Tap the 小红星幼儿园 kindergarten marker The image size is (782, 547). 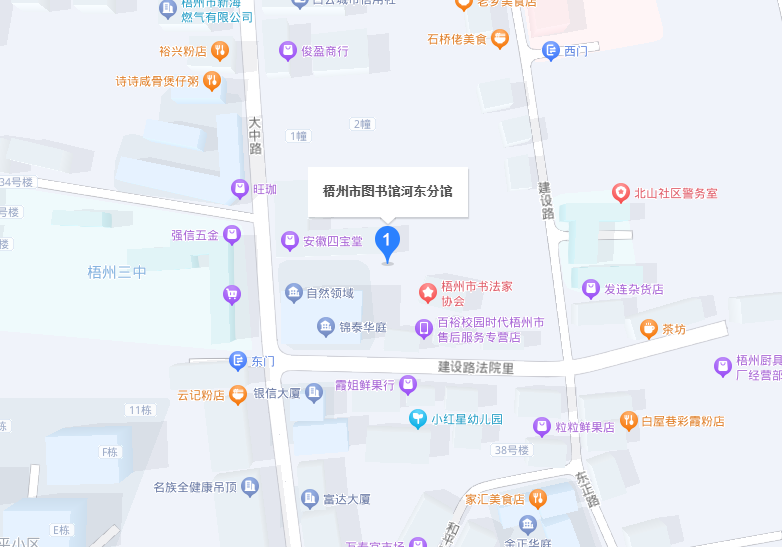click(x=418, y=419)
